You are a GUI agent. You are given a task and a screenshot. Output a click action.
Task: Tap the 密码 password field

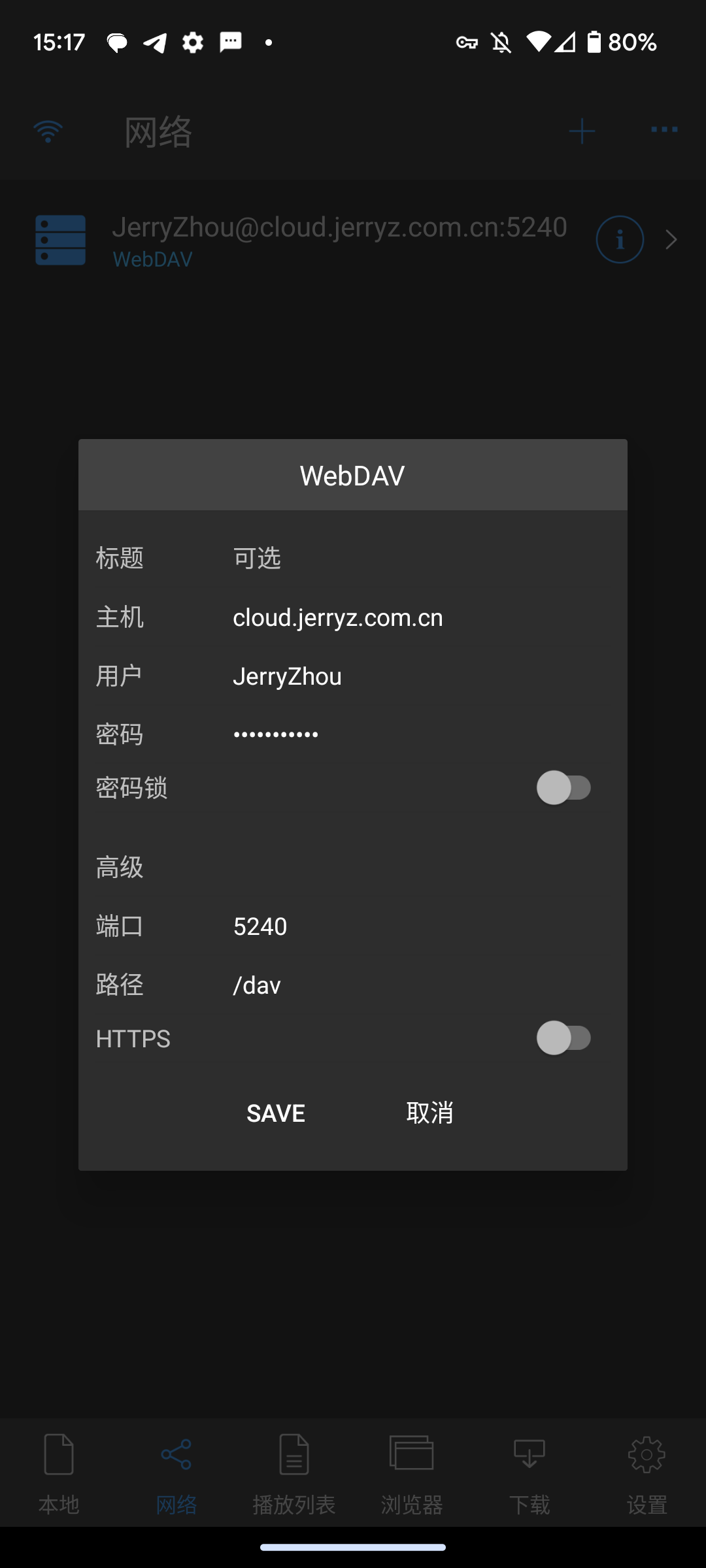(418, 734)
